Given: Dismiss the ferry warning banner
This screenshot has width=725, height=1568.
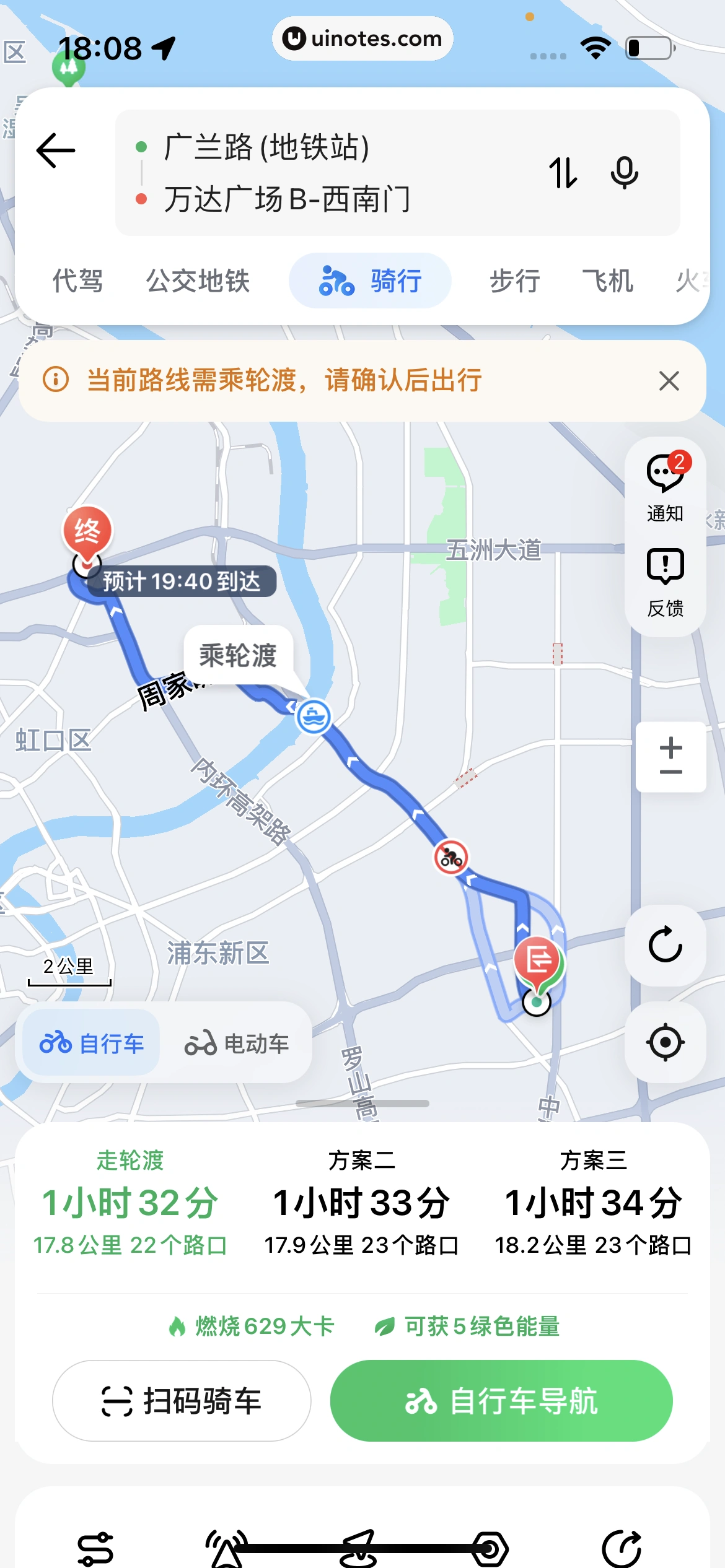Looking at the screenshot, I should coord(669,381).
